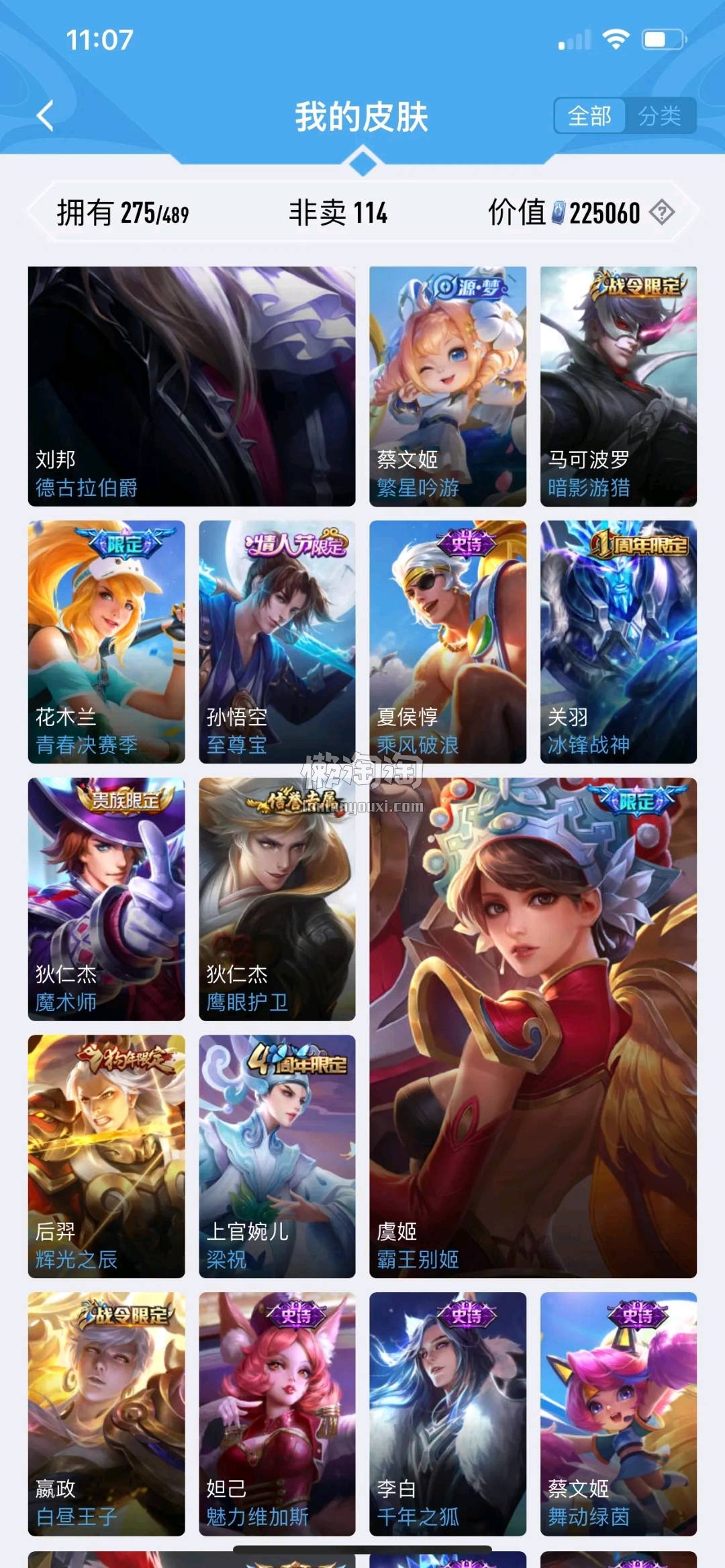View 妲己 魅力维加斯 skin
Viewport: 725px width, 1568px height.
point(277,1414)
